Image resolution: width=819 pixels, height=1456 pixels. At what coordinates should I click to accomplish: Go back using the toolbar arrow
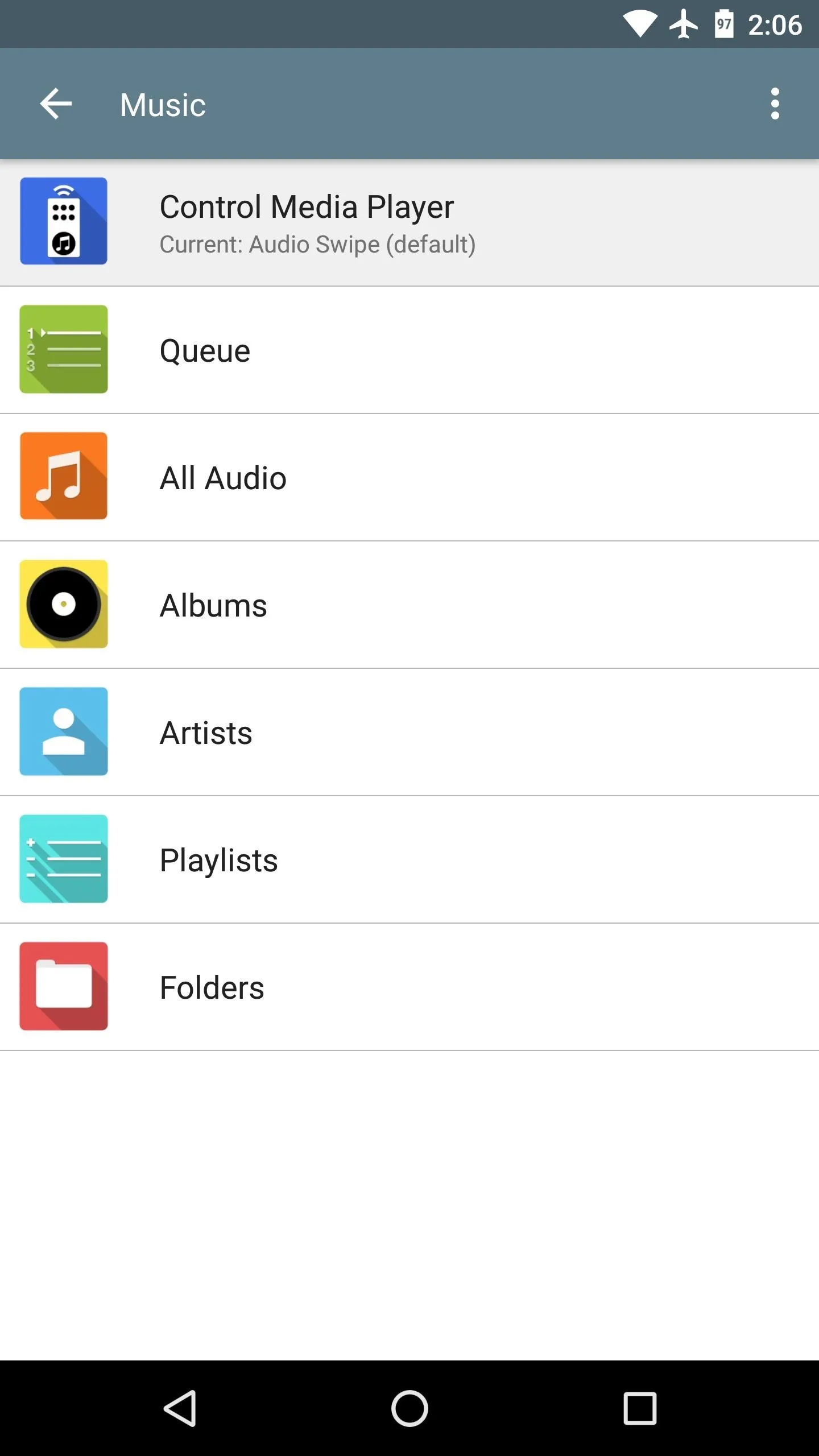pyautogui.click(x=56, y=104)
